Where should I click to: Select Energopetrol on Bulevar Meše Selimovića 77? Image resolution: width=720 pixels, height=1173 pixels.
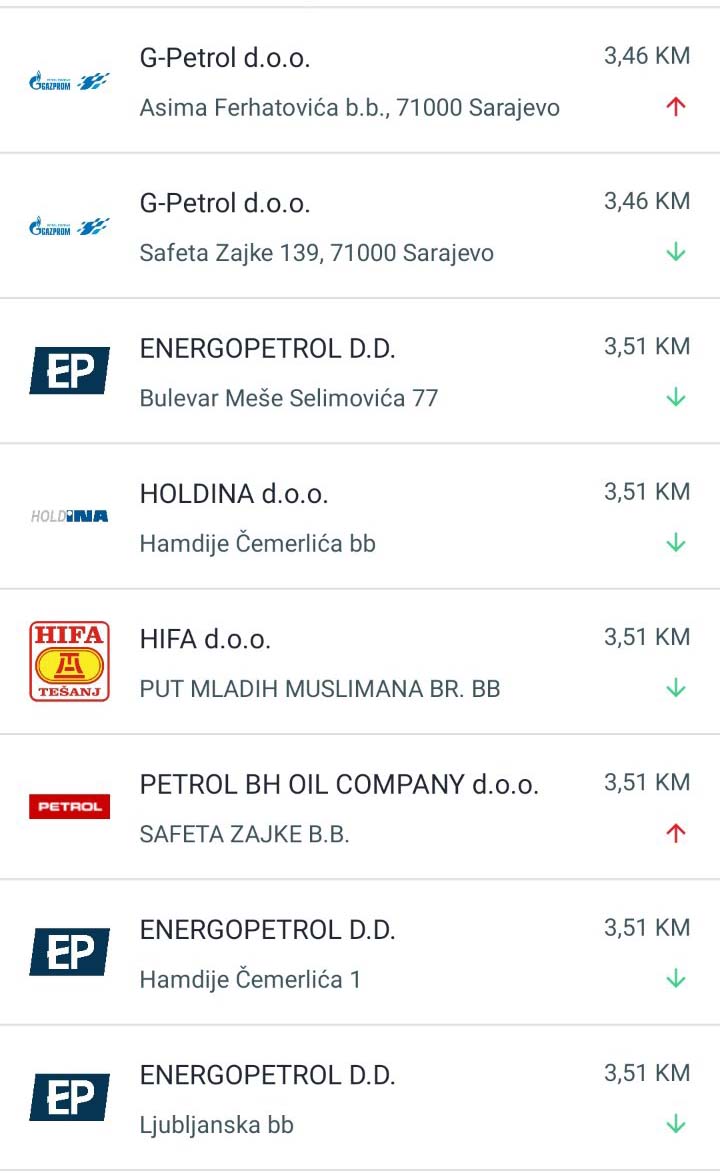(x=360, y=371)
